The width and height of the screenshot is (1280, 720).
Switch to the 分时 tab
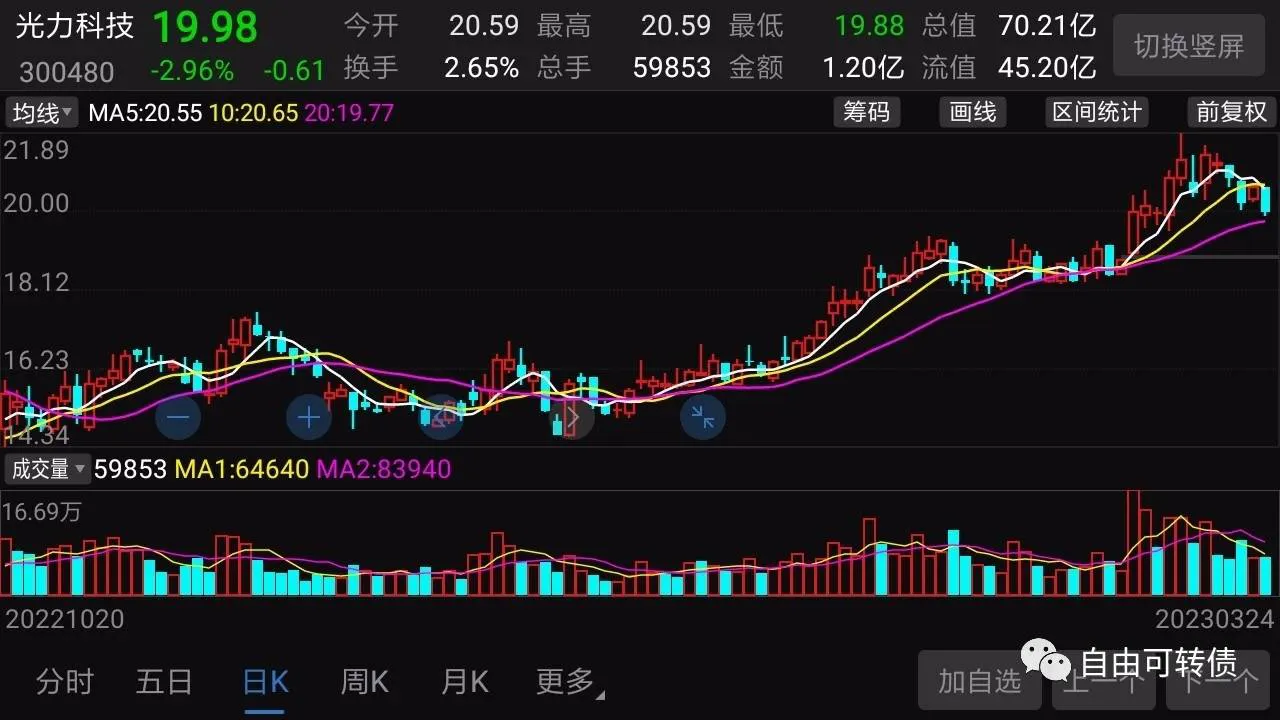click(x=65, y=682)
